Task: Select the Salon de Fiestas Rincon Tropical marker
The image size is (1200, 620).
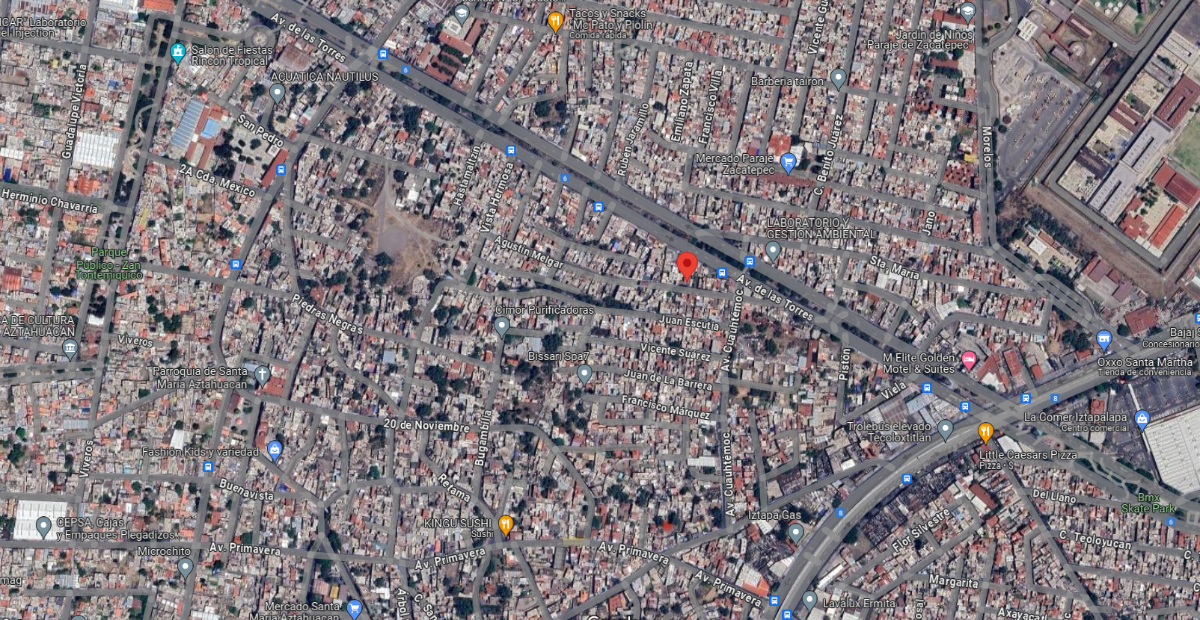Action: [x=178, y=52]
